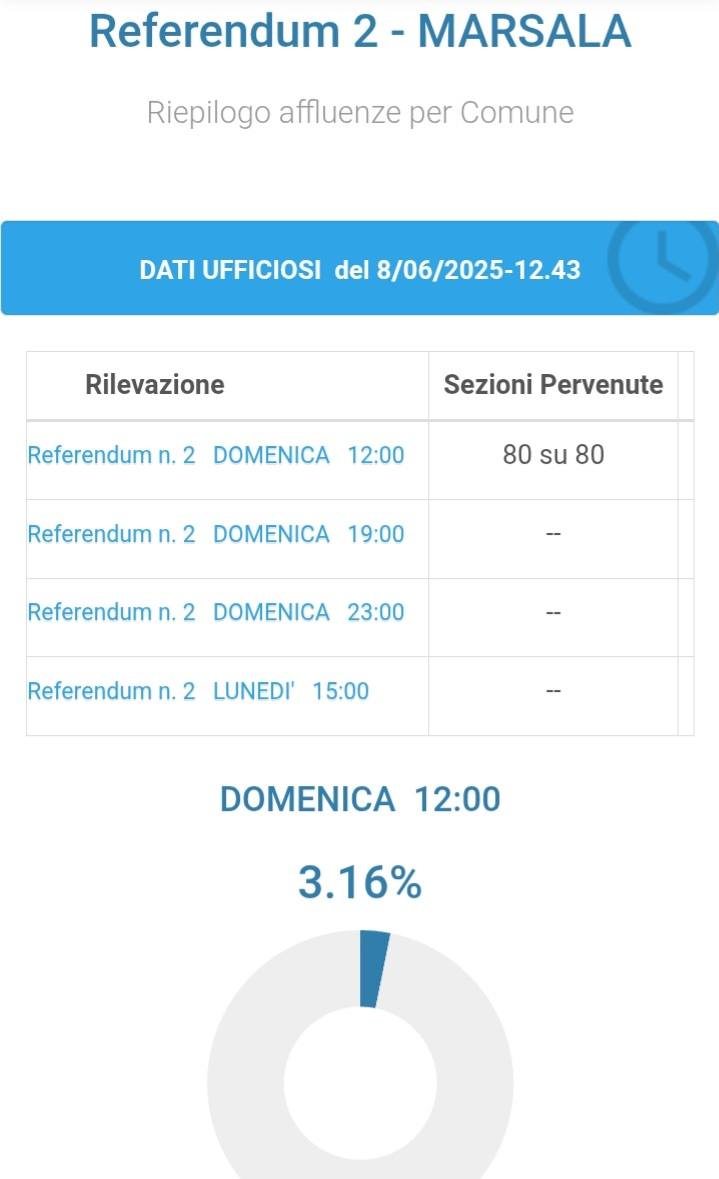Select Referendum n. 2 DOMENICA 19:00 link
Screen dimensions: 719x1179
click(215, 534)
